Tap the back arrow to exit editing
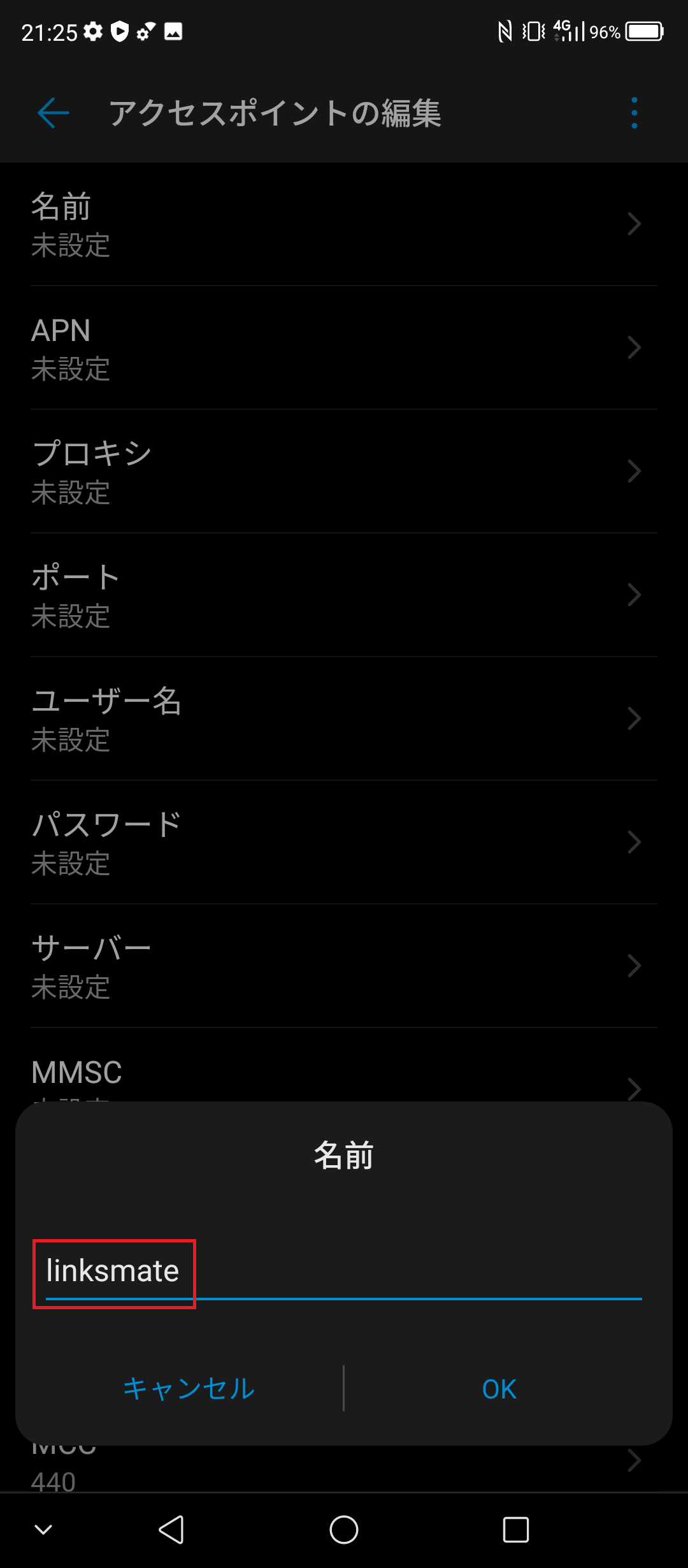 [x=53, y=113]
